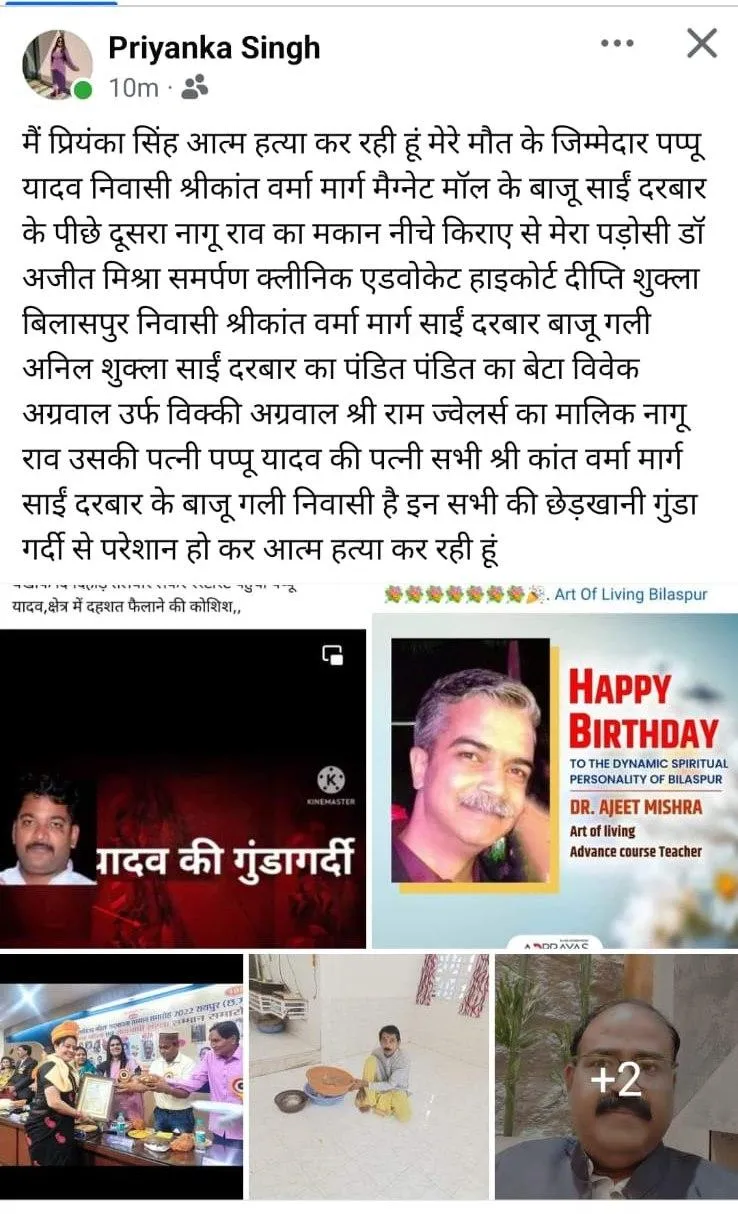View the +2 additional photos
The image size is (738, 1214).
616,1076
